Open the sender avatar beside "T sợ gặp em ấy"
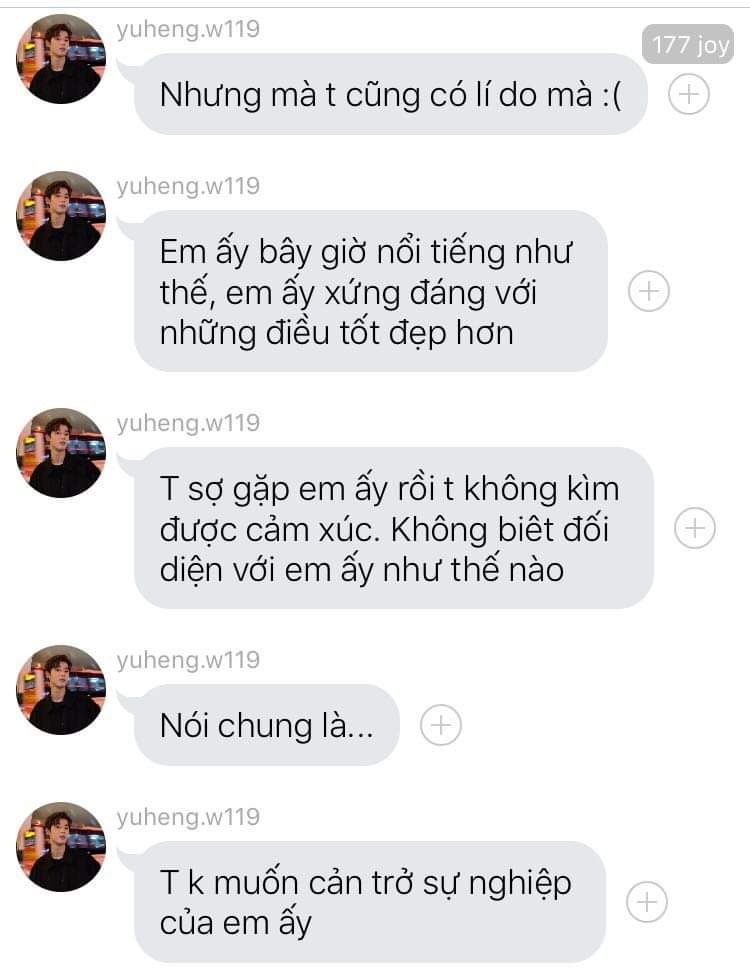 pos(60,453)
